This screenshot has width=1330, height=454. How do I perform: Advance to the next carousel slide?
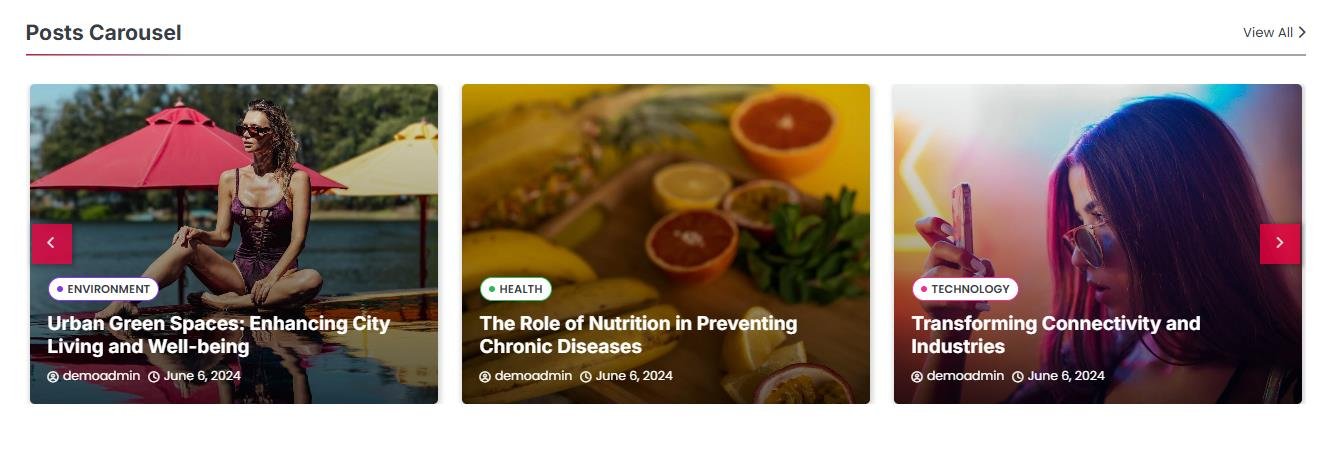click(x=1279, y=243)
